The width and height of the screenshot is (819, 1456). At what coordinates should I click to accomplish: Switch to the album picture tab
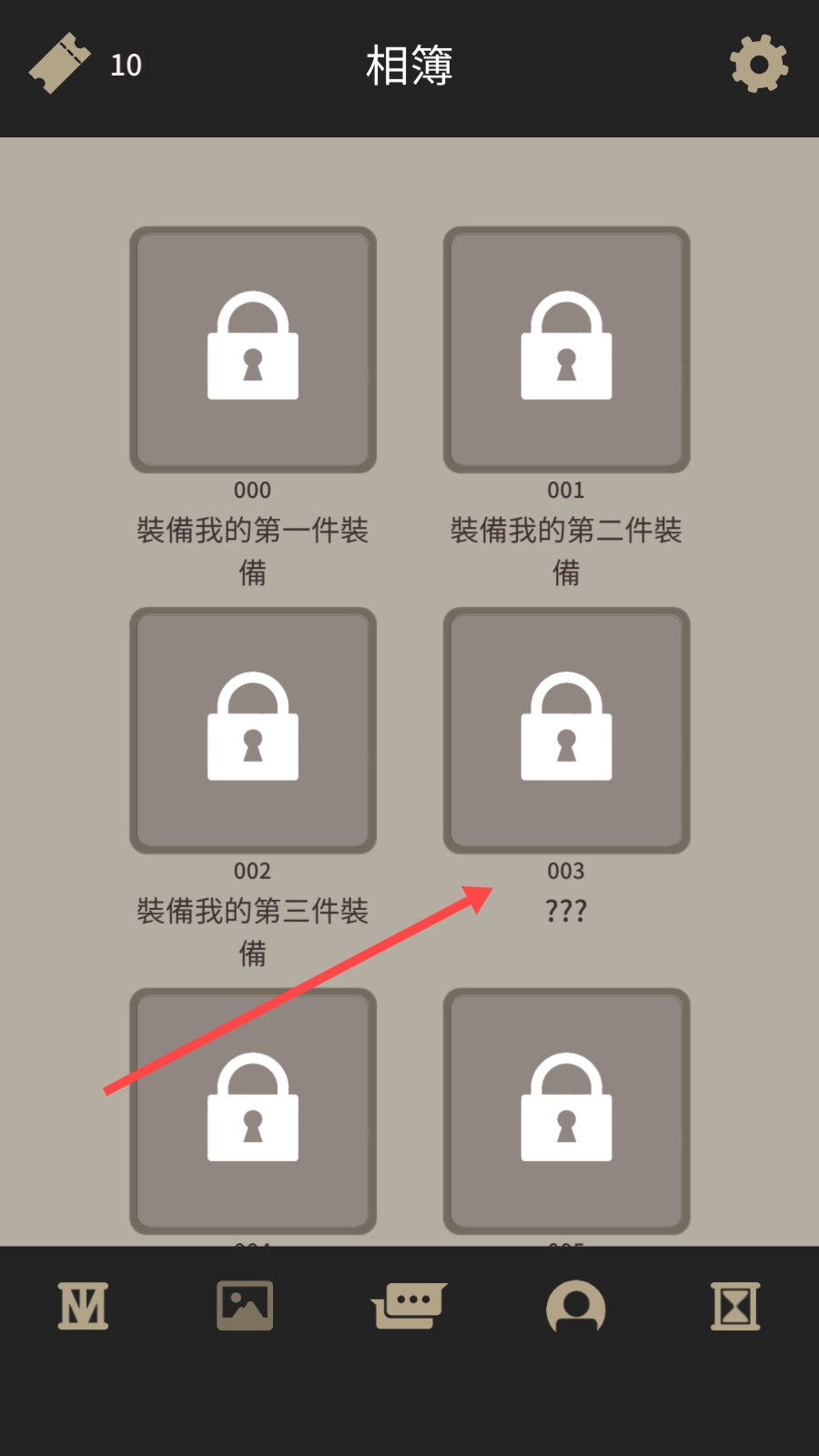(245, 1306)
